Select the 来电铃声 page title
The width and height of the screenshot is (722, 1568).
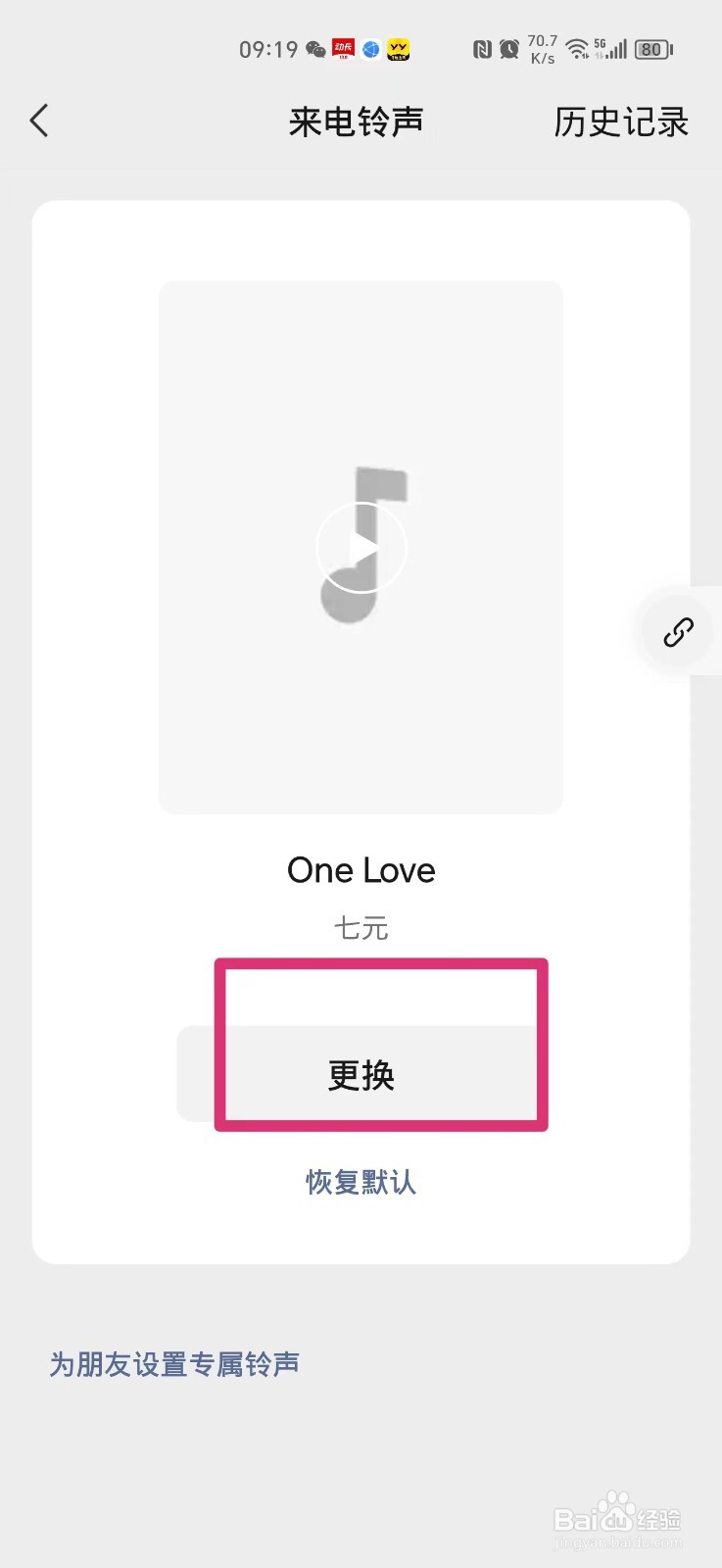tap(355, 120)
